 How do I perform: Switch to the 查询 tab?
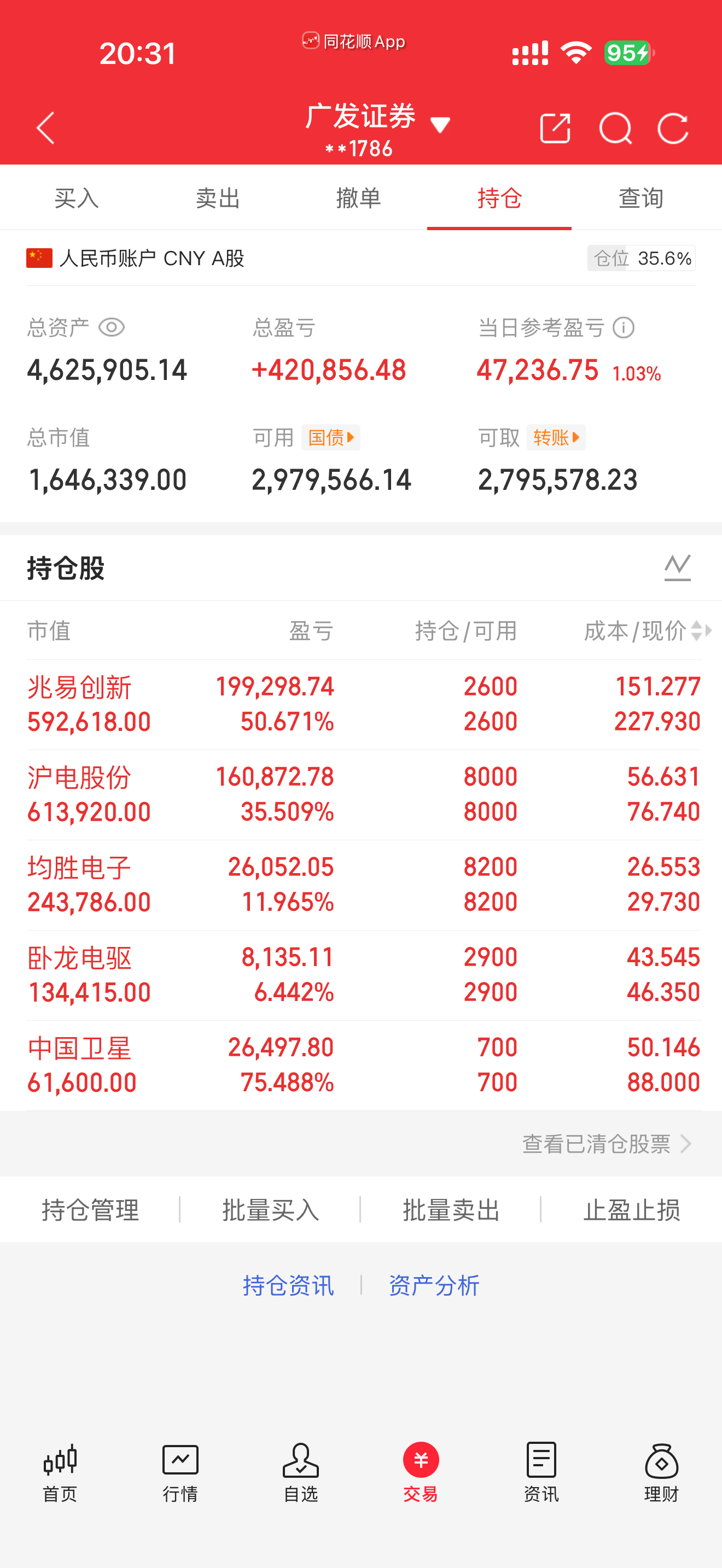click(641, 197)
